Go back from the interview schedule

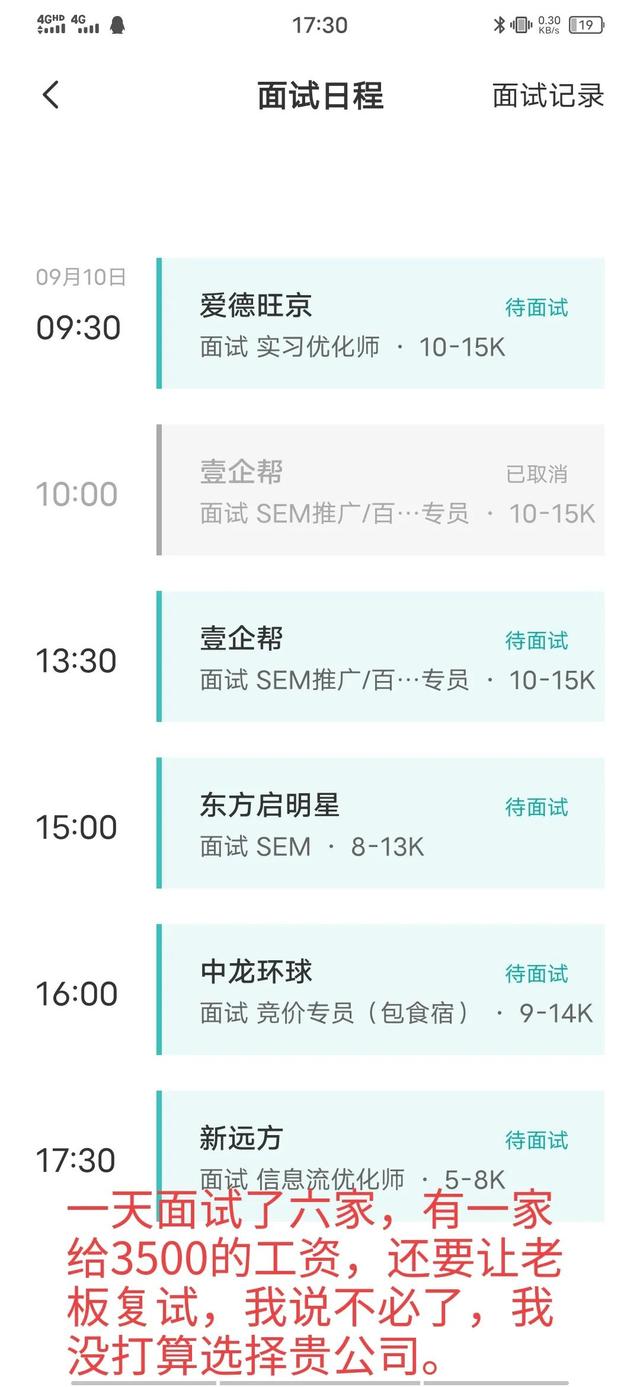click(x=51, y=95)
